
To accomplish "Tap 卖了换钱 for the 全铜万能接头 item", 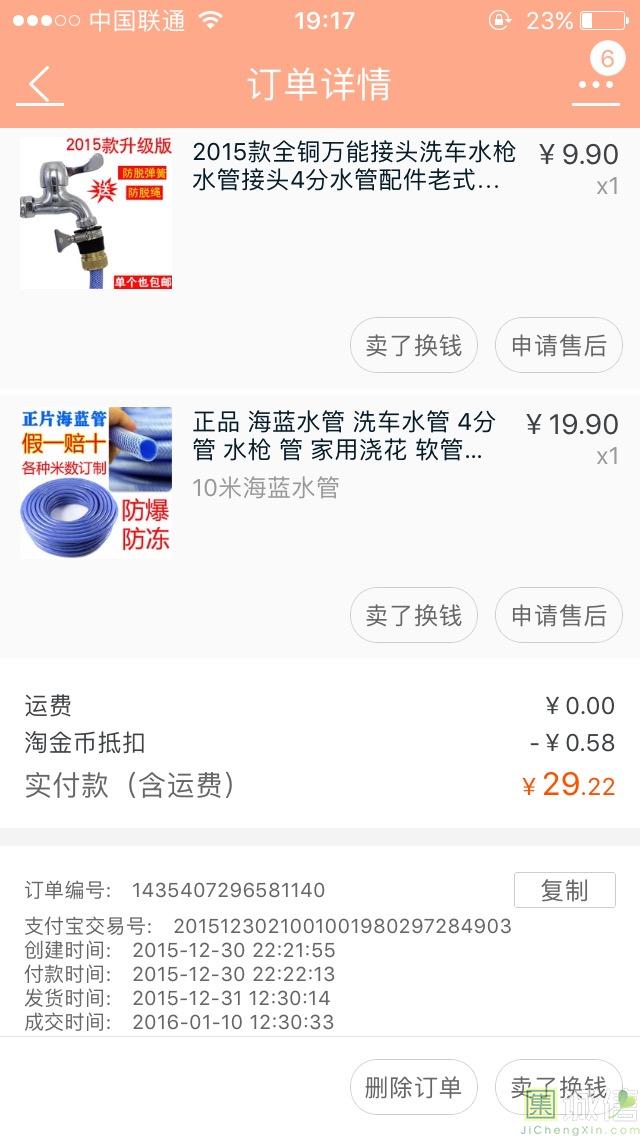I will [413, 346].
